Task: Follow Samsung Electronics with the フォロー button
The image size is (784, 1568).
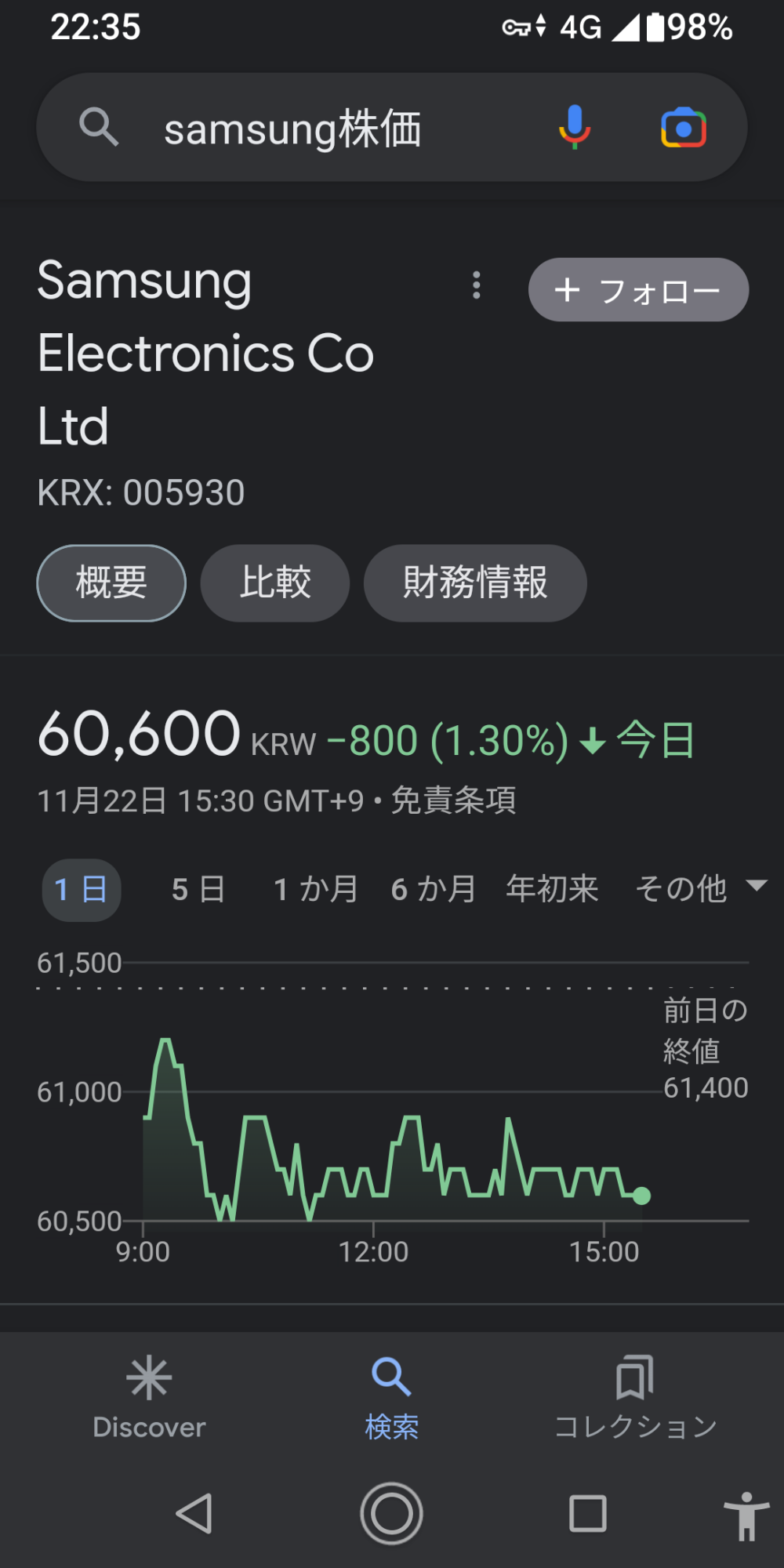Action: coord(638,290)
